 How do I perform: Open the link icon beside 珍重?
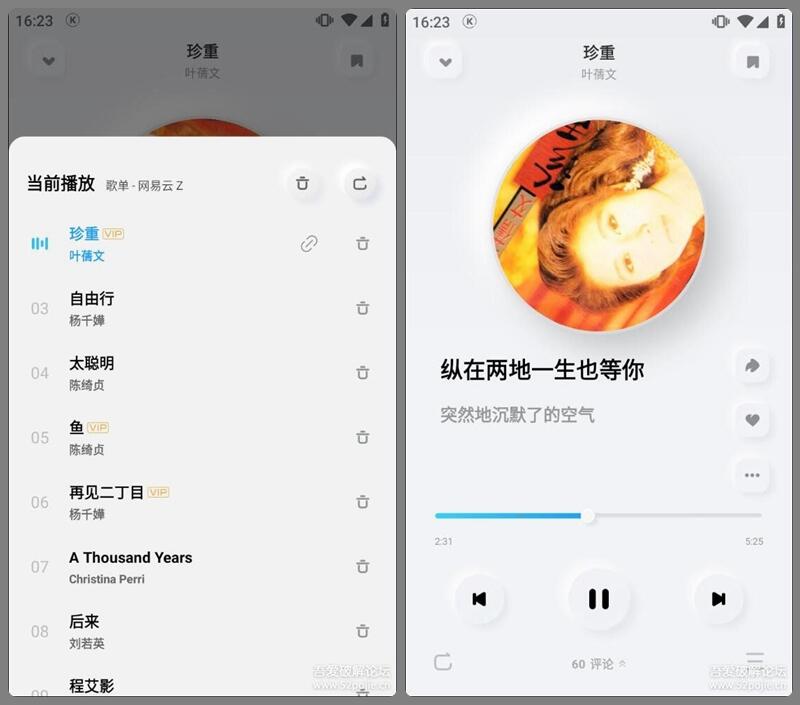click(x=309, y=244)
